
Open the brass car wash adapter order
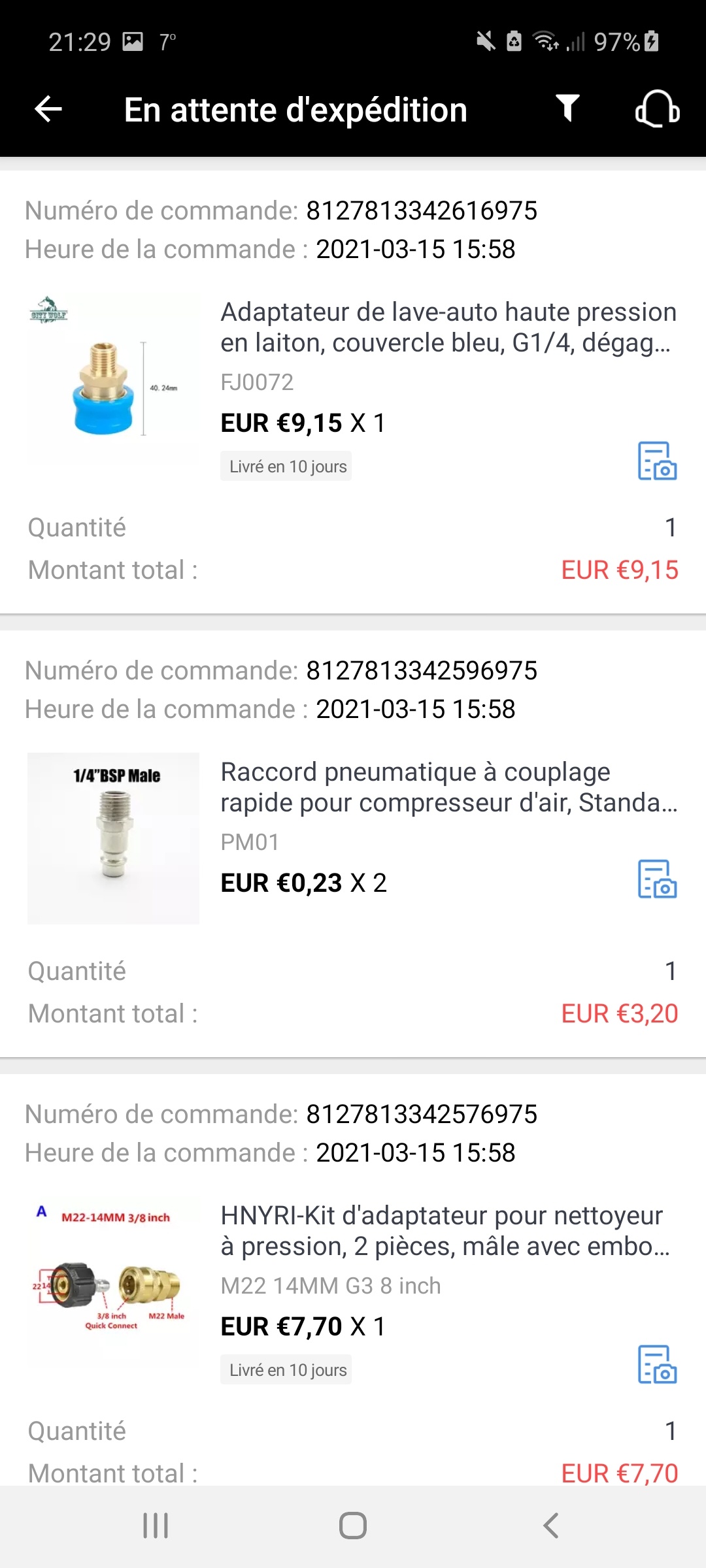(448, 327)
